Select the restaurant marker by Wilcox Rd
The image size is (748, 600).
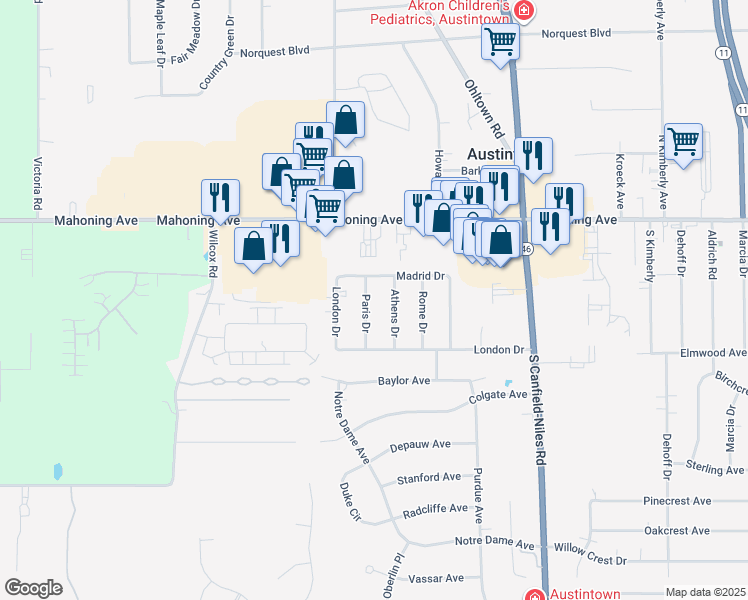[x=220, y=197]
